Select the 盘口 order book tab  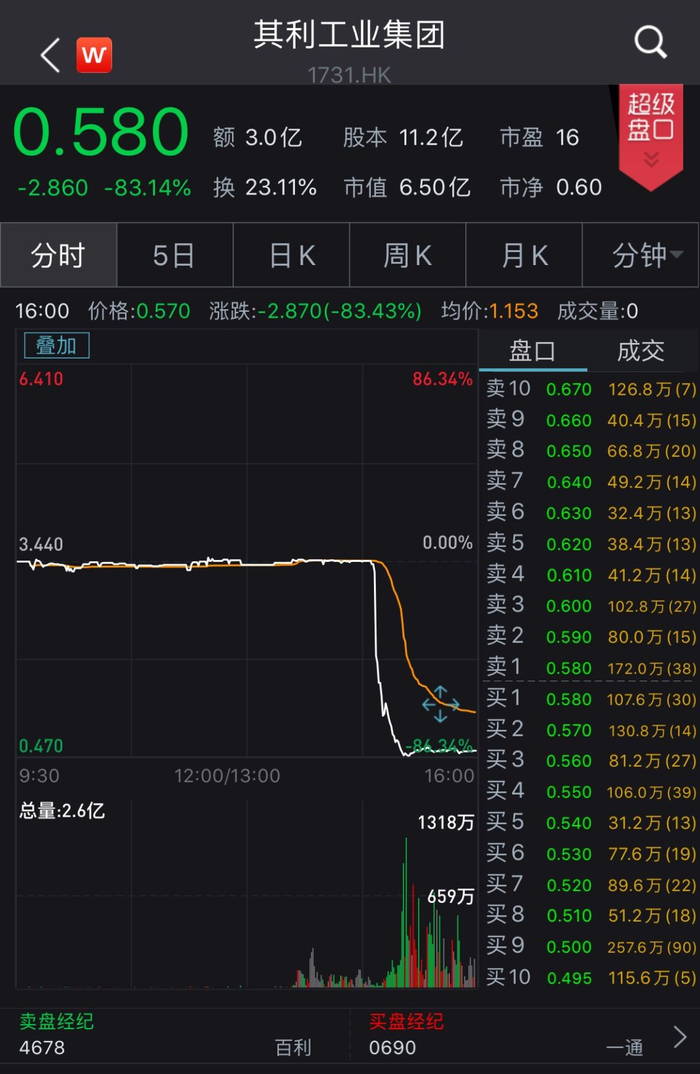(x=532, y=350)
